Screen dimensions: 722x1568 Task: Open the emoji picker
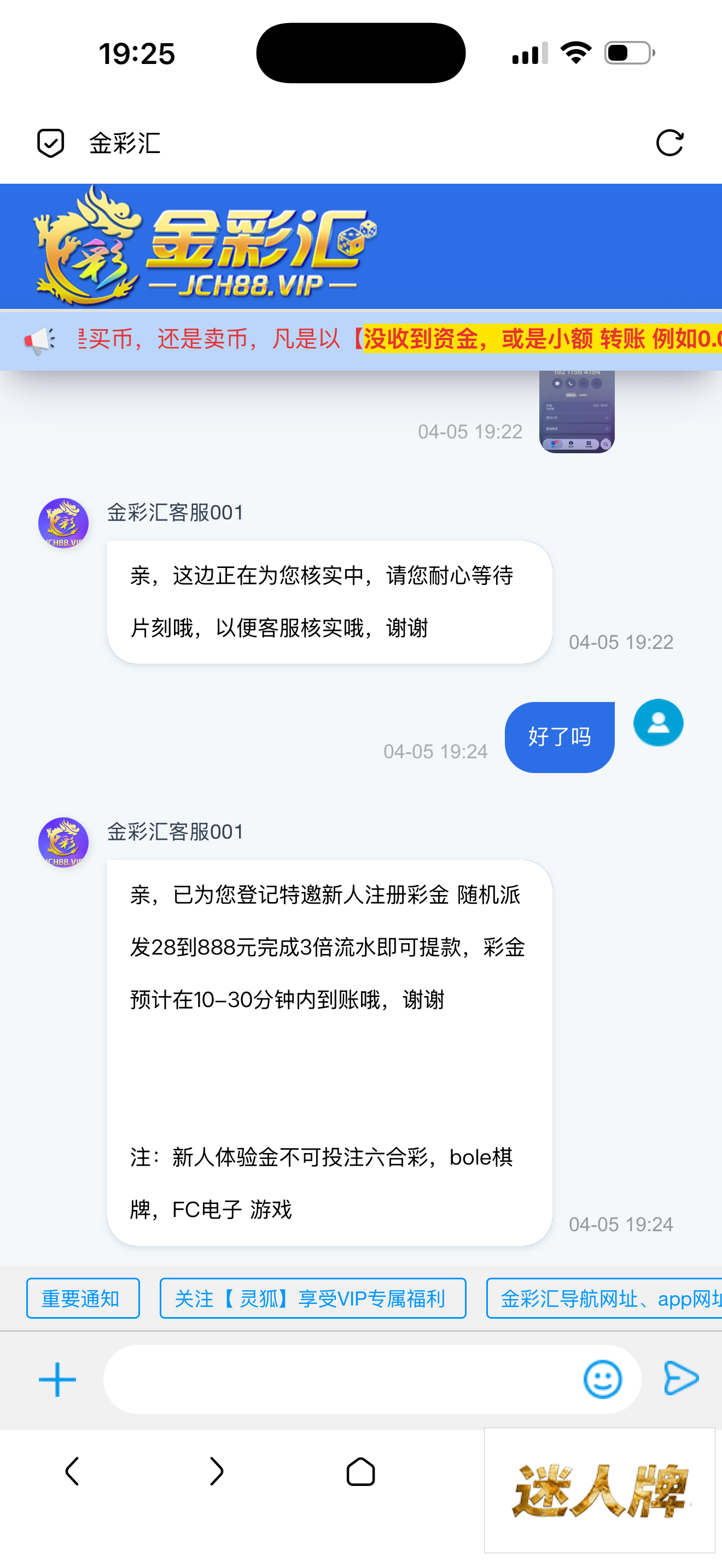tap(602, 1379)
